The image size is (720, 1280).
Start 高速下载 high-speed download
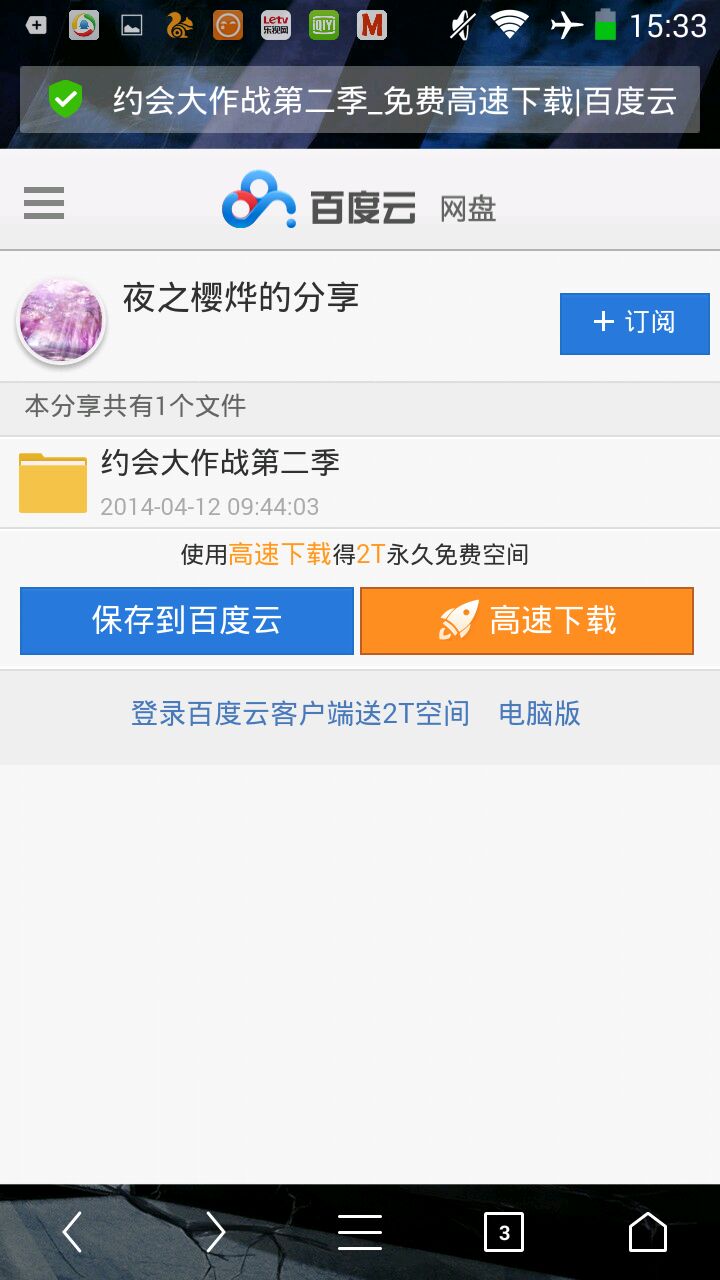tap(527, 621)
